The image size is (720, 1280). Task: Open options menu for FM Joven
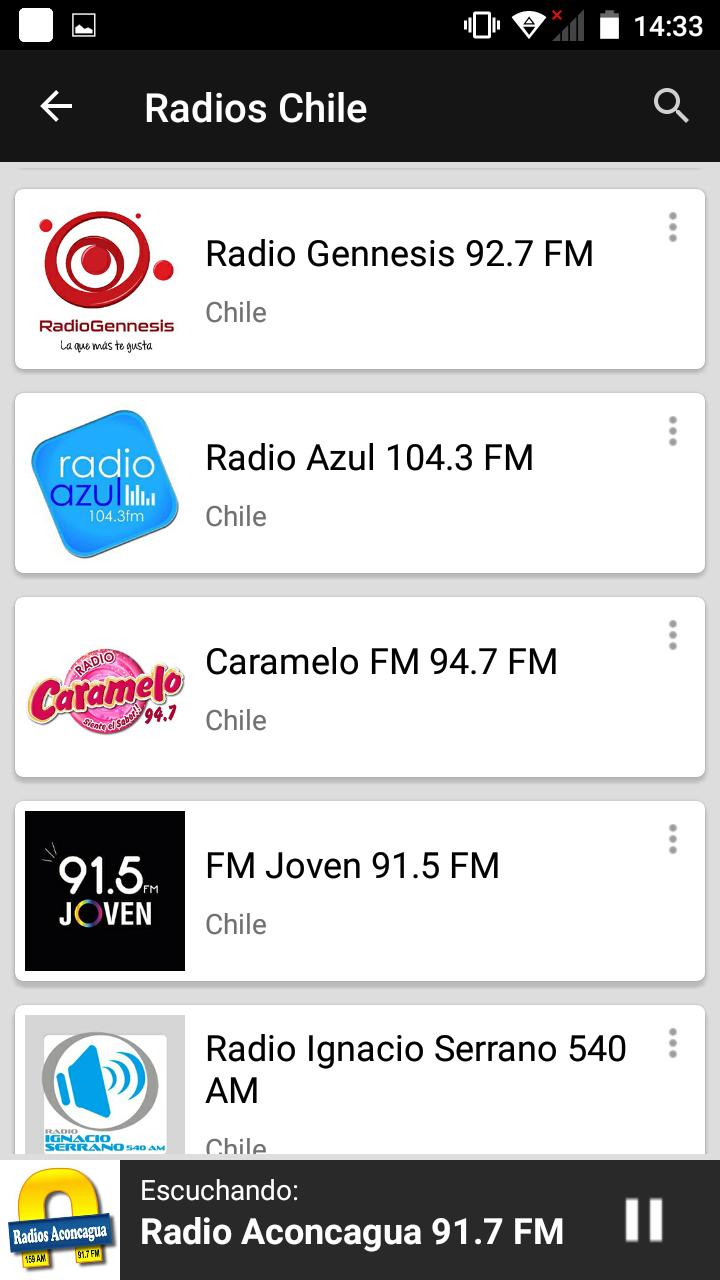click(673, 839)
